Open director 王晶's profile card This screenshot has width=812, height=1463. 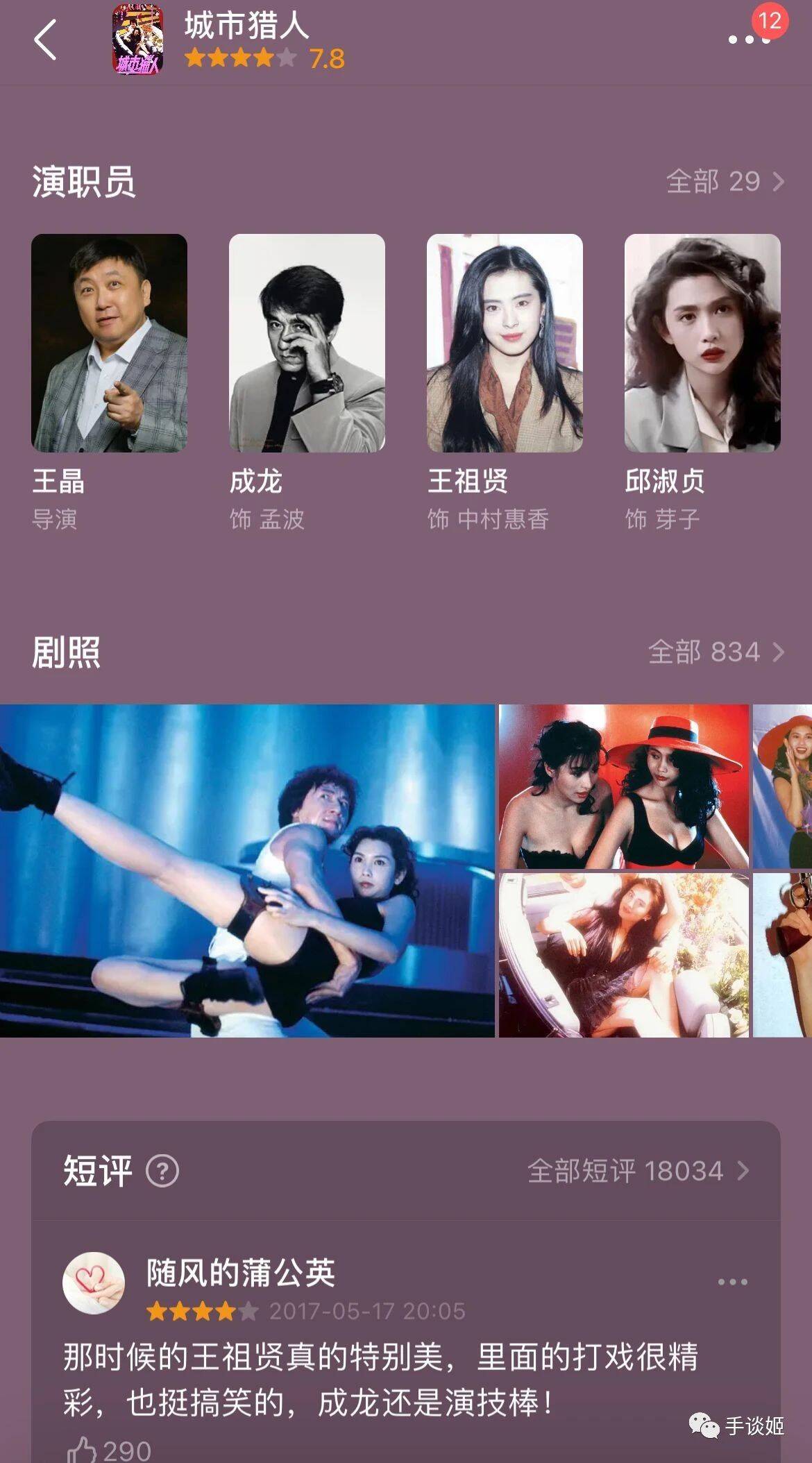(x=109, y=344)
